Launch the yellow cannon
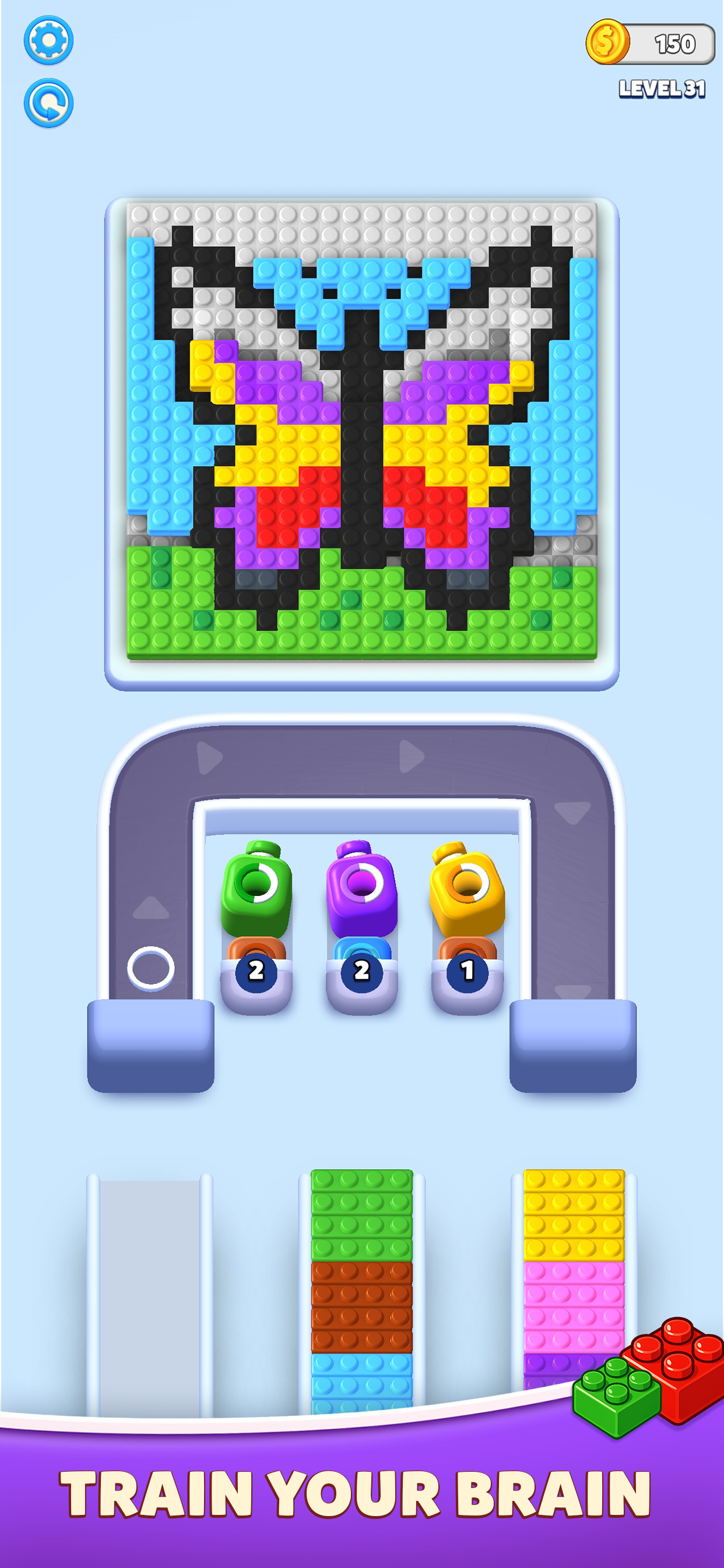This screenshot has width=724, height=1568. [x=468, y=890]
